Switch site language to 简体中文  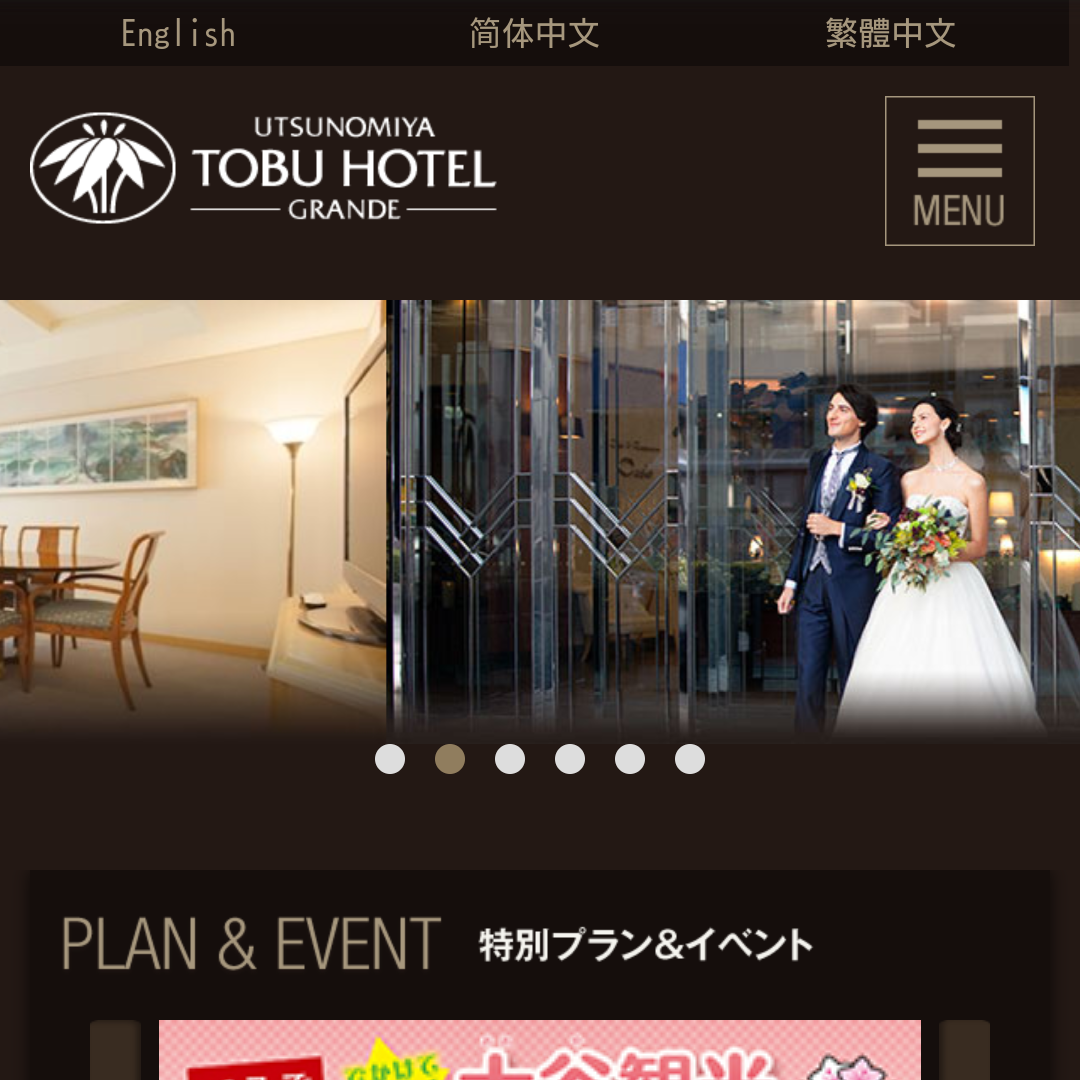[534, 34]
